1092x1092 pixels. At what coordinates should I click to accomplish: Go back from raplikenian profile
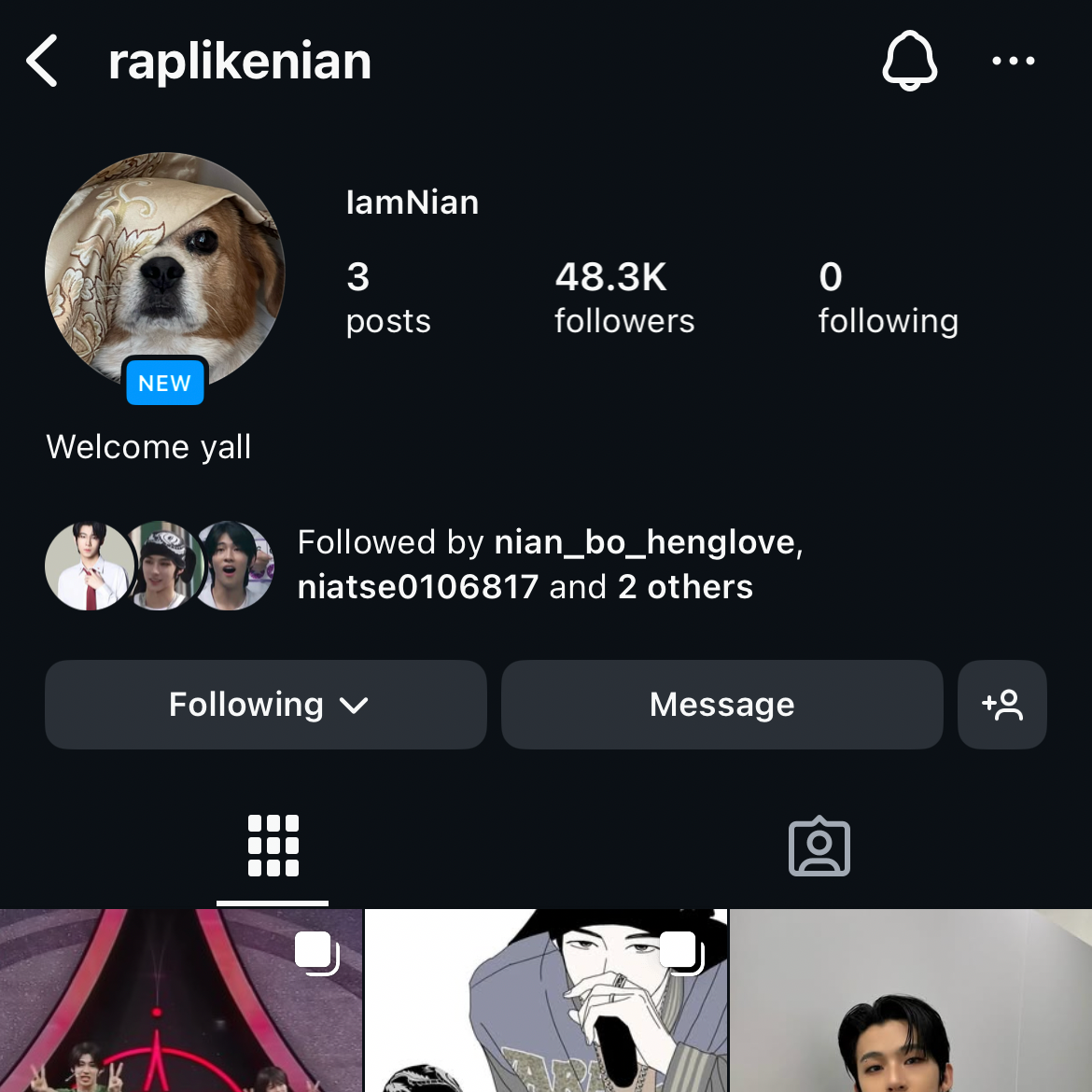pyautogui.click(x=42, y=62)
